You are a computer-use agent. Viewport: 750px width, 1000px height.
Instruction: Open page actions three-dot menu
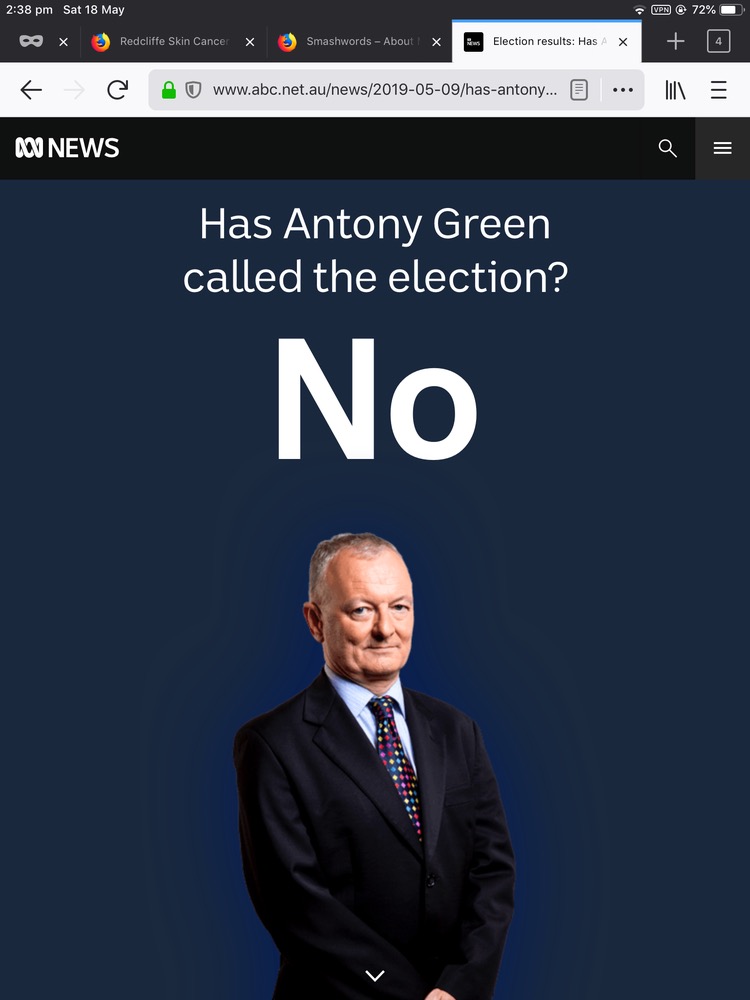[x=623, y=90]
